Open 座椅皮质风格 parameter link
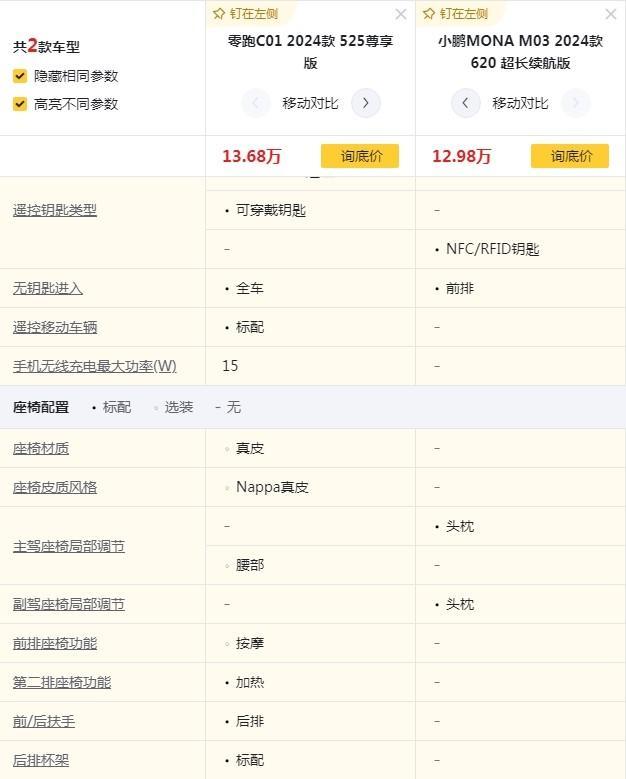Screen dimensions: 626x779 (55, 487)
